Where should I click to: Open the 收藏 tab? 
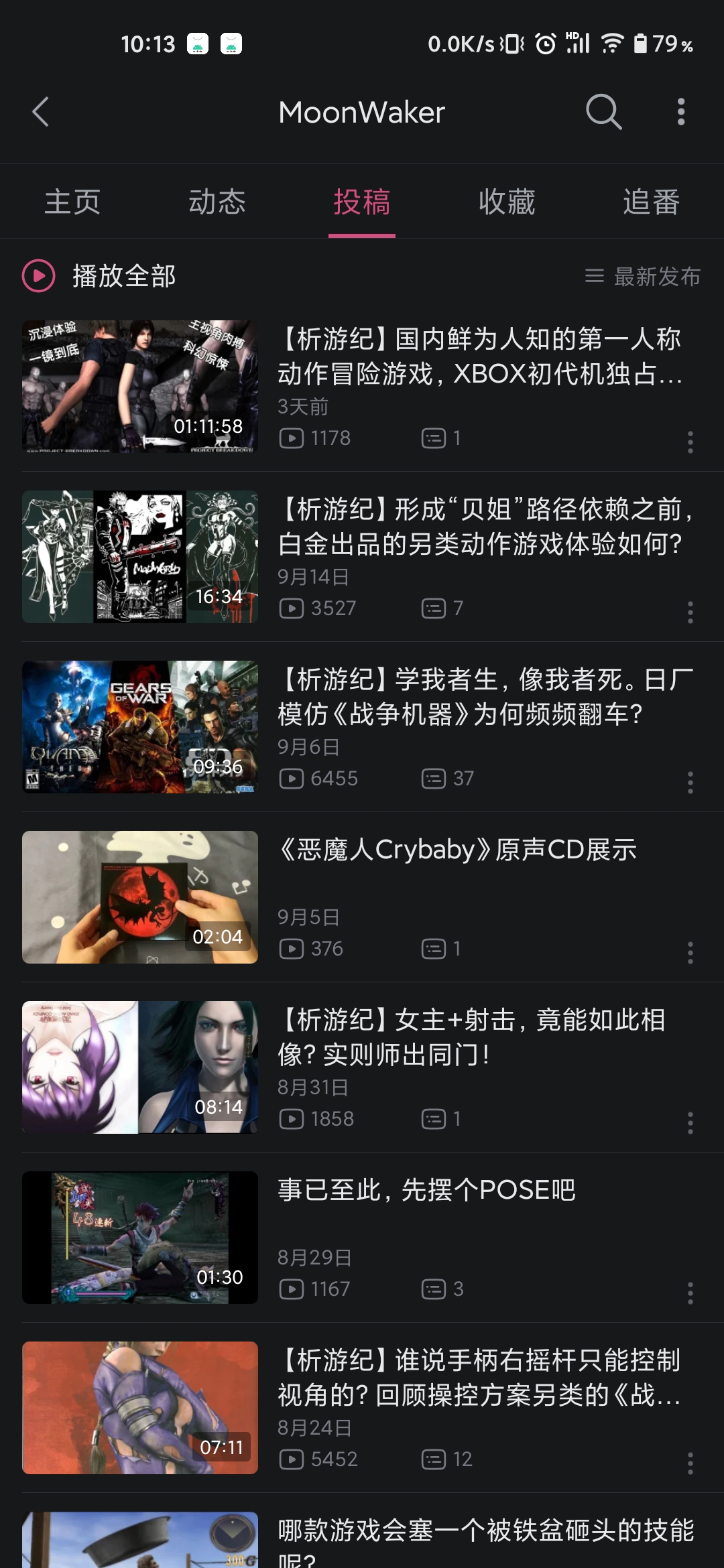(507, 202)
